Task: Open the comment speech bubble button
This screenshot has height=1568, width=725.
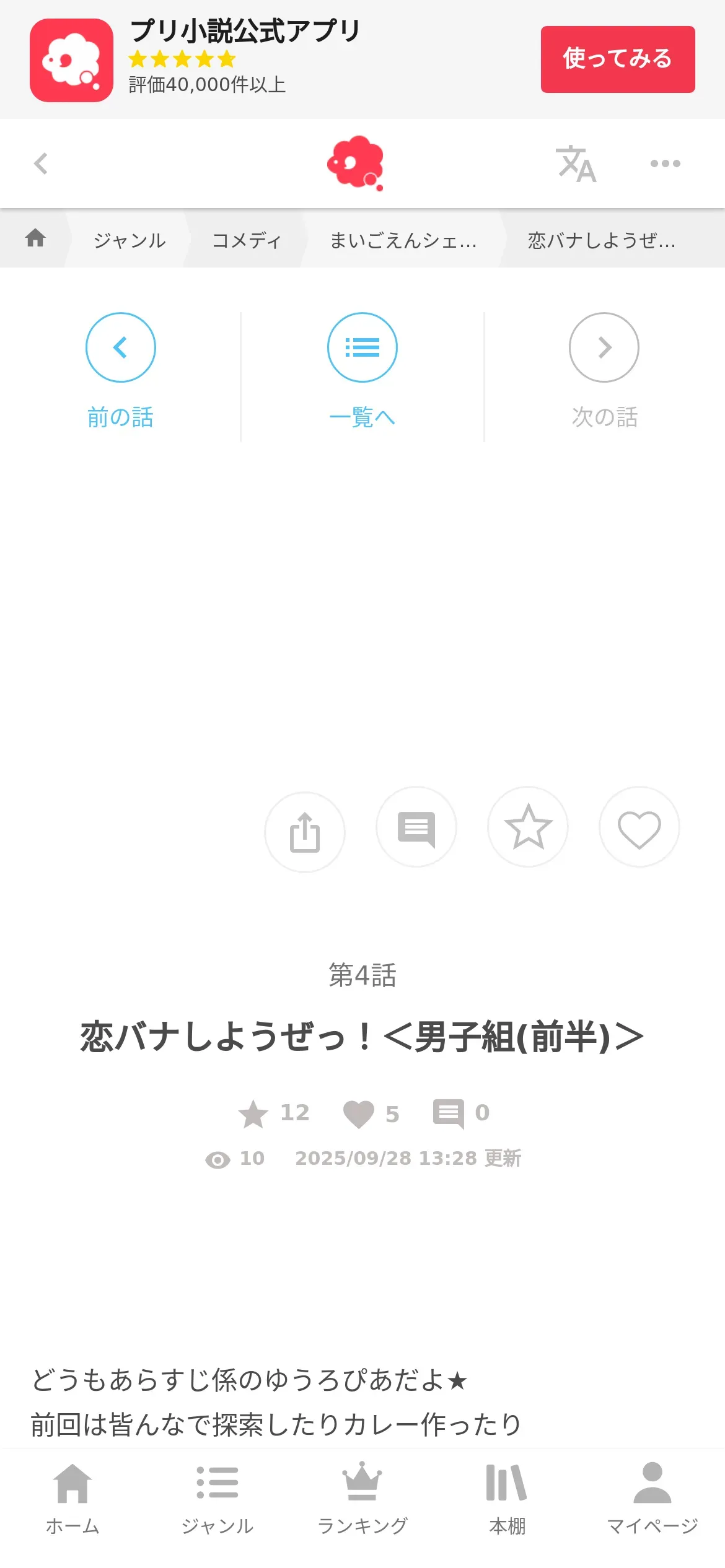Action: point(416,827)
